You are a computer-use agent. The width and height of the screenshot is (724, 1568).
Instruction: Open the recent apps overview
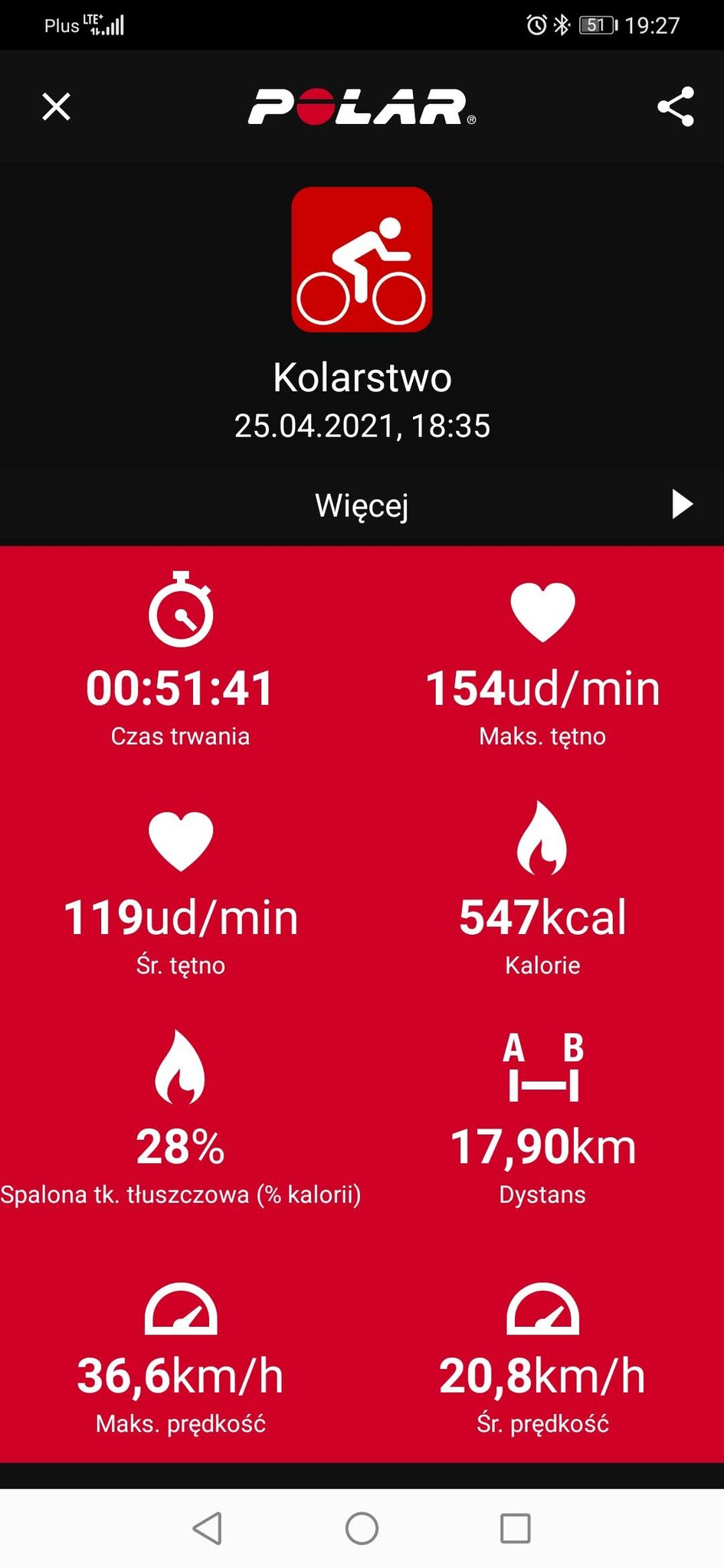[x=516, y=1528]
